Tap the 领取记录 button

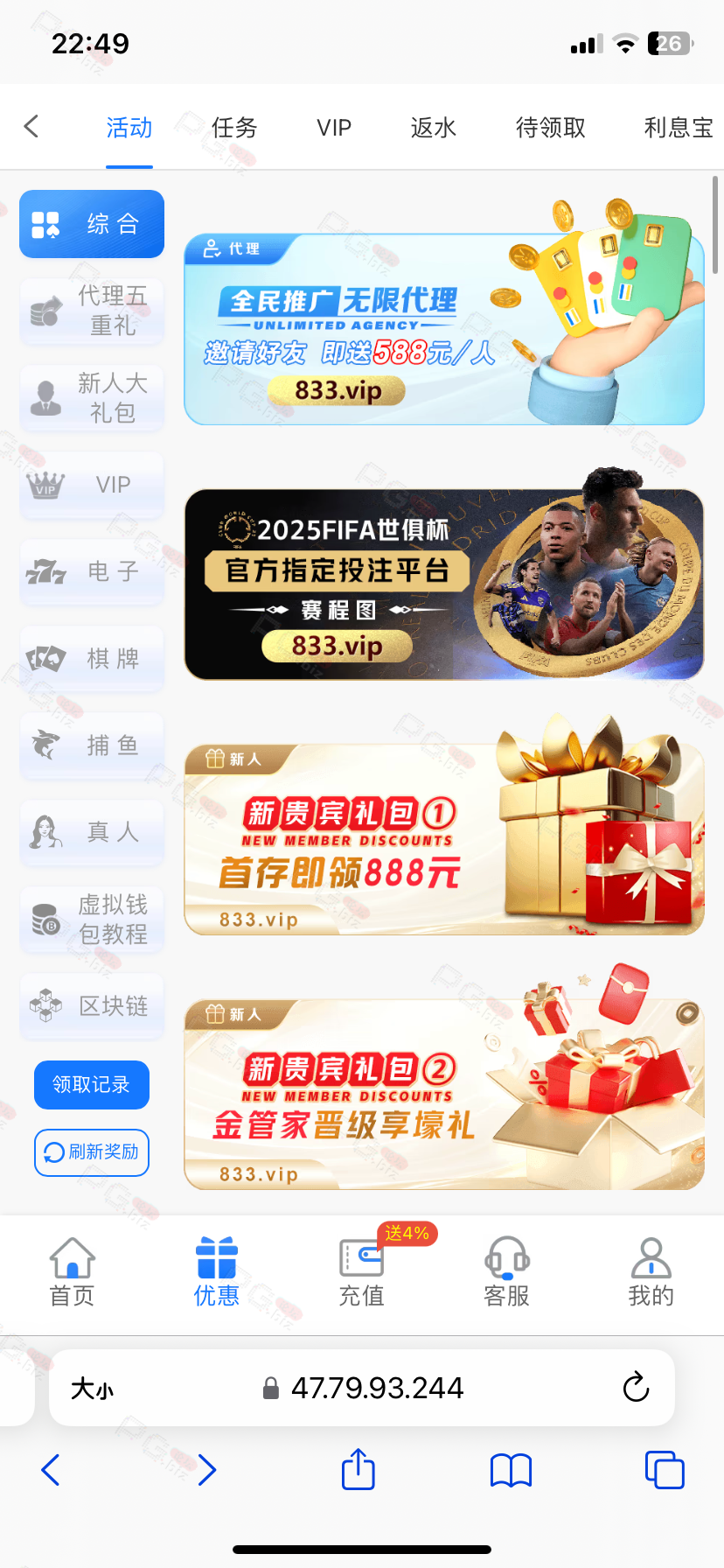(x=92, y=1085)
